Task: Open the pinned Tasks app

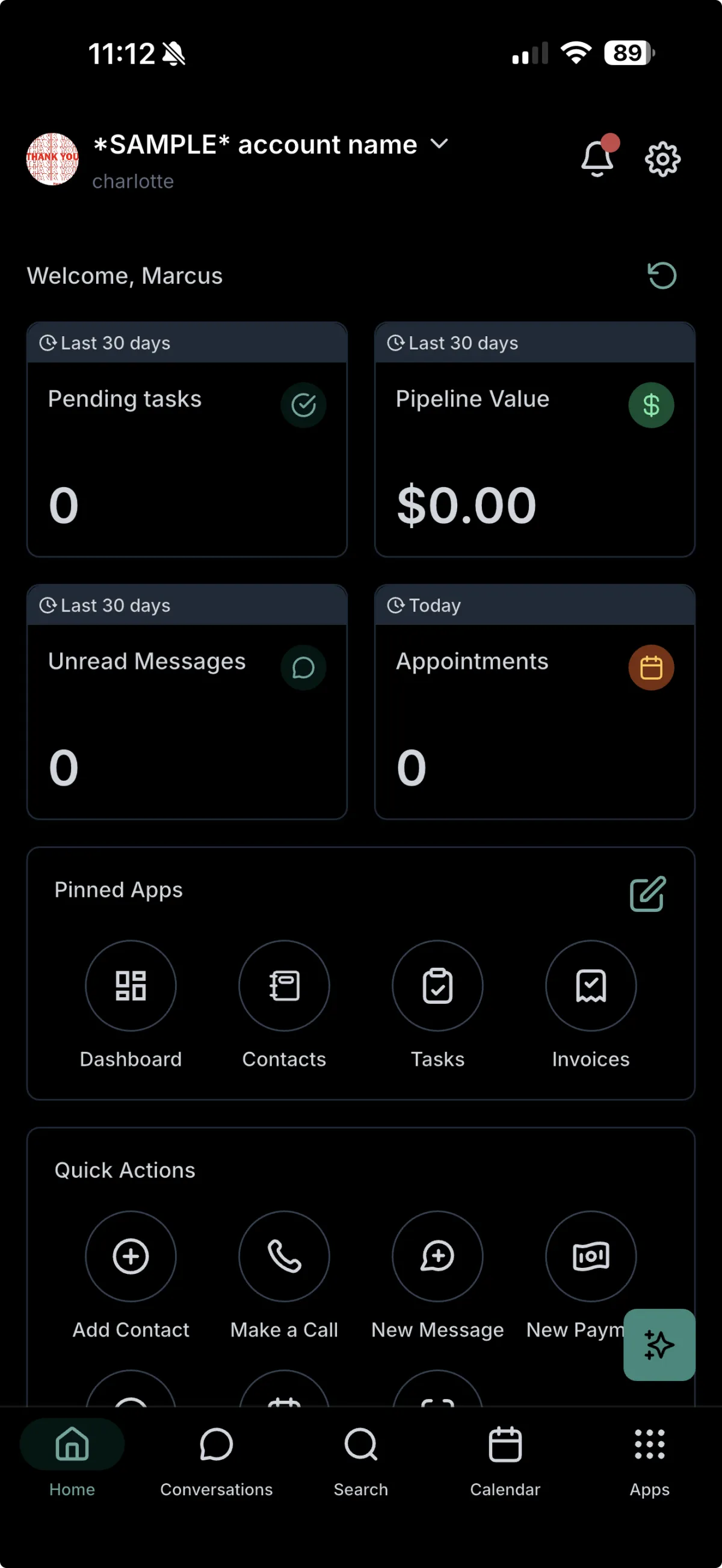Action: point(437,986)
